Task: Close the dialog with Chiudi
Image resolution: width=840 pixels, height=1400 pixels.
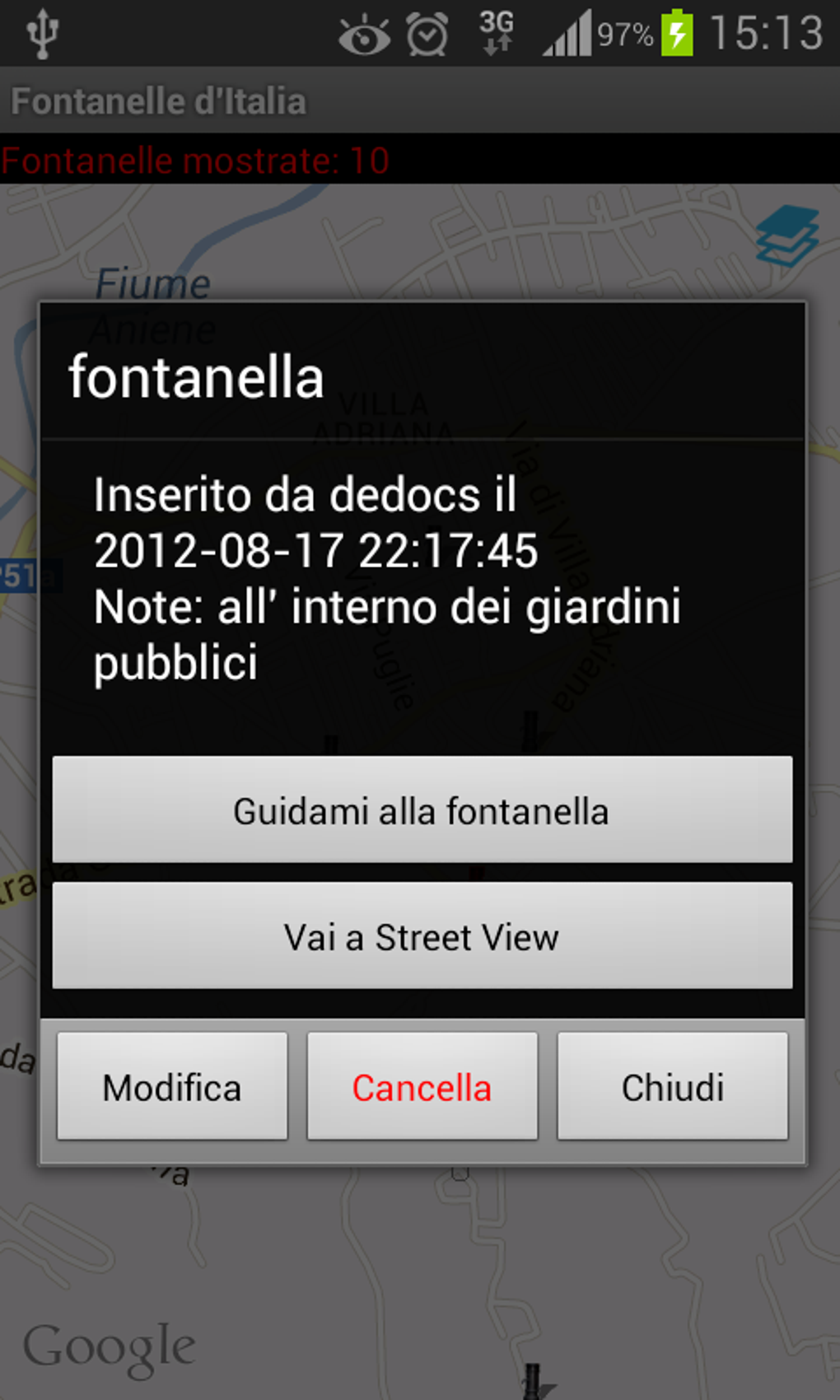Action: tap(672, 1087)
